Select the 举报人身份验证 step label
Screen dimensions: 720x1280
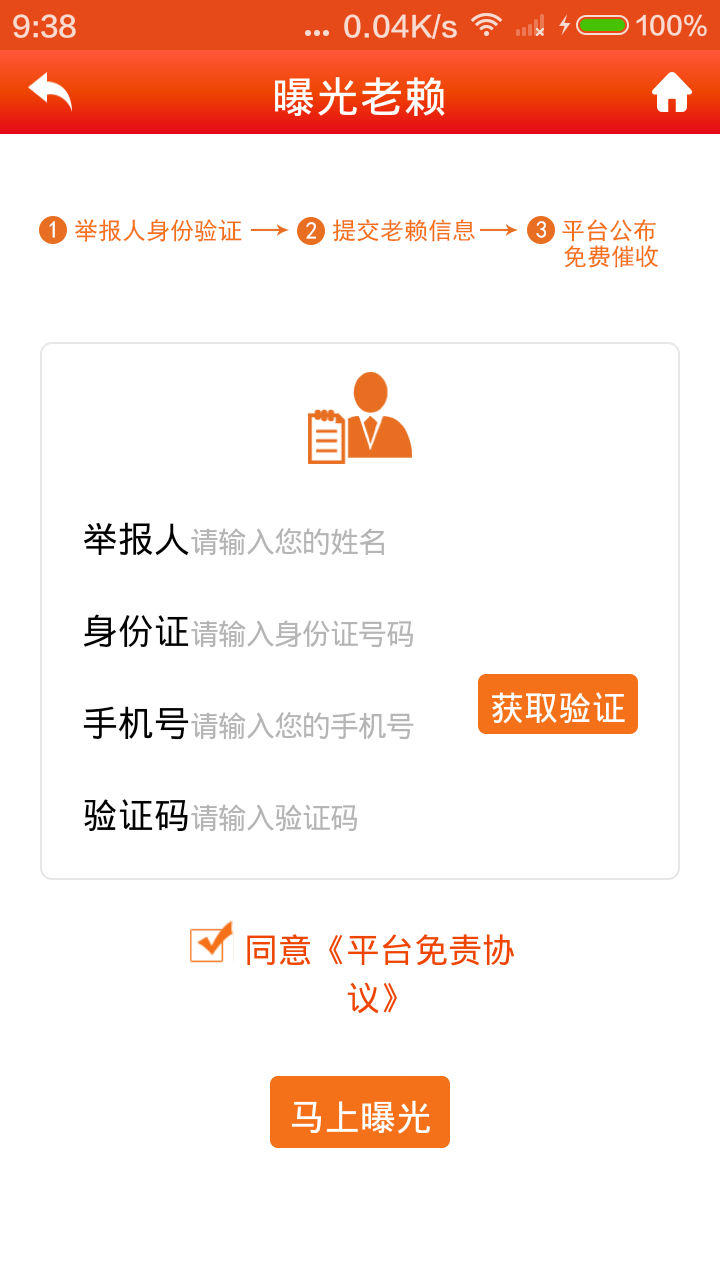(160, 229)
